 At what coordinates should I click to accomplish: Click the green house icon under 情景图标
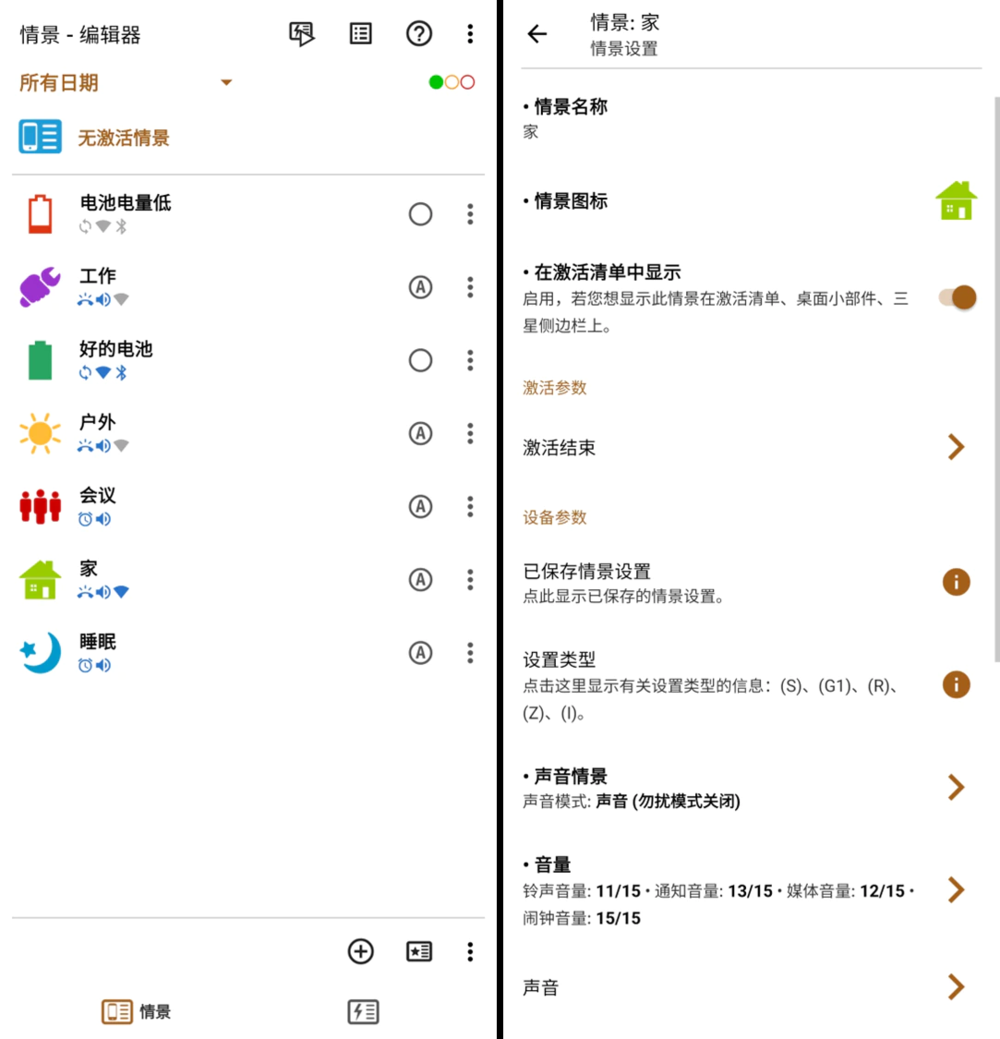tap(955, 200)
